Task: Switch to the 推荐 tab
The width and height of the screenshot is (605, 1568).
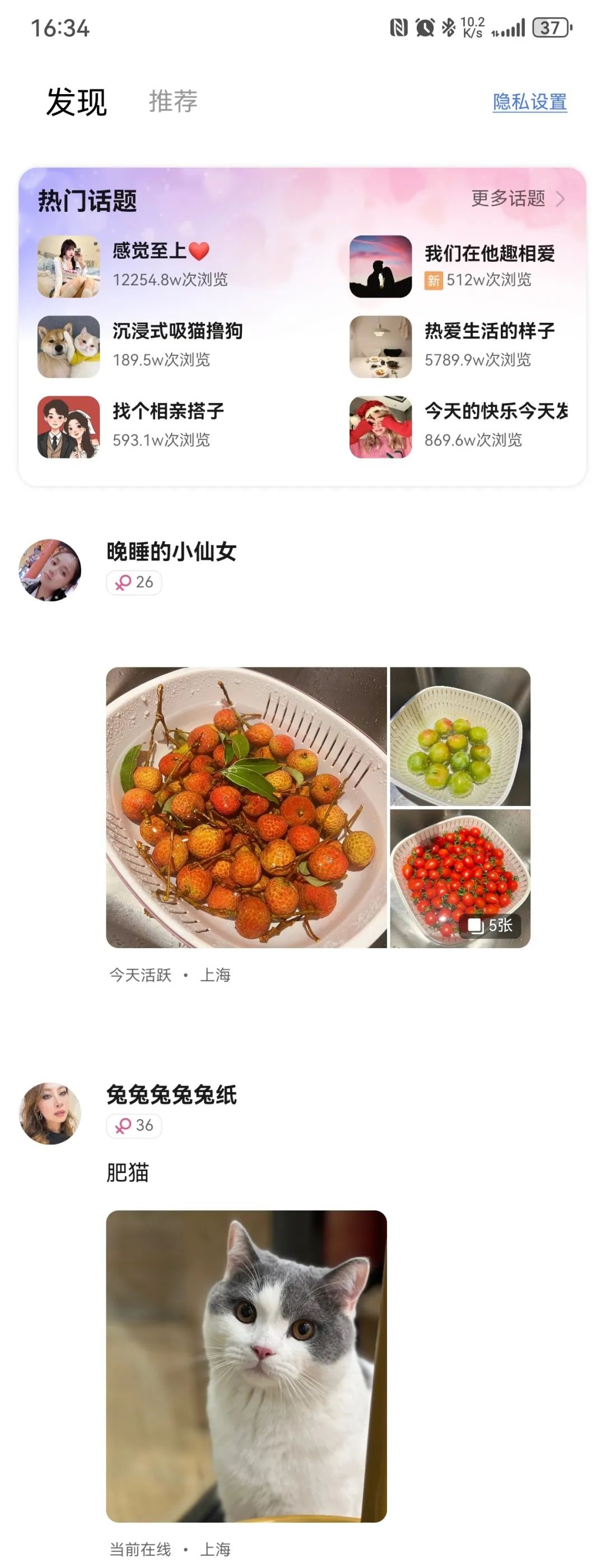Action: [173, 101]
